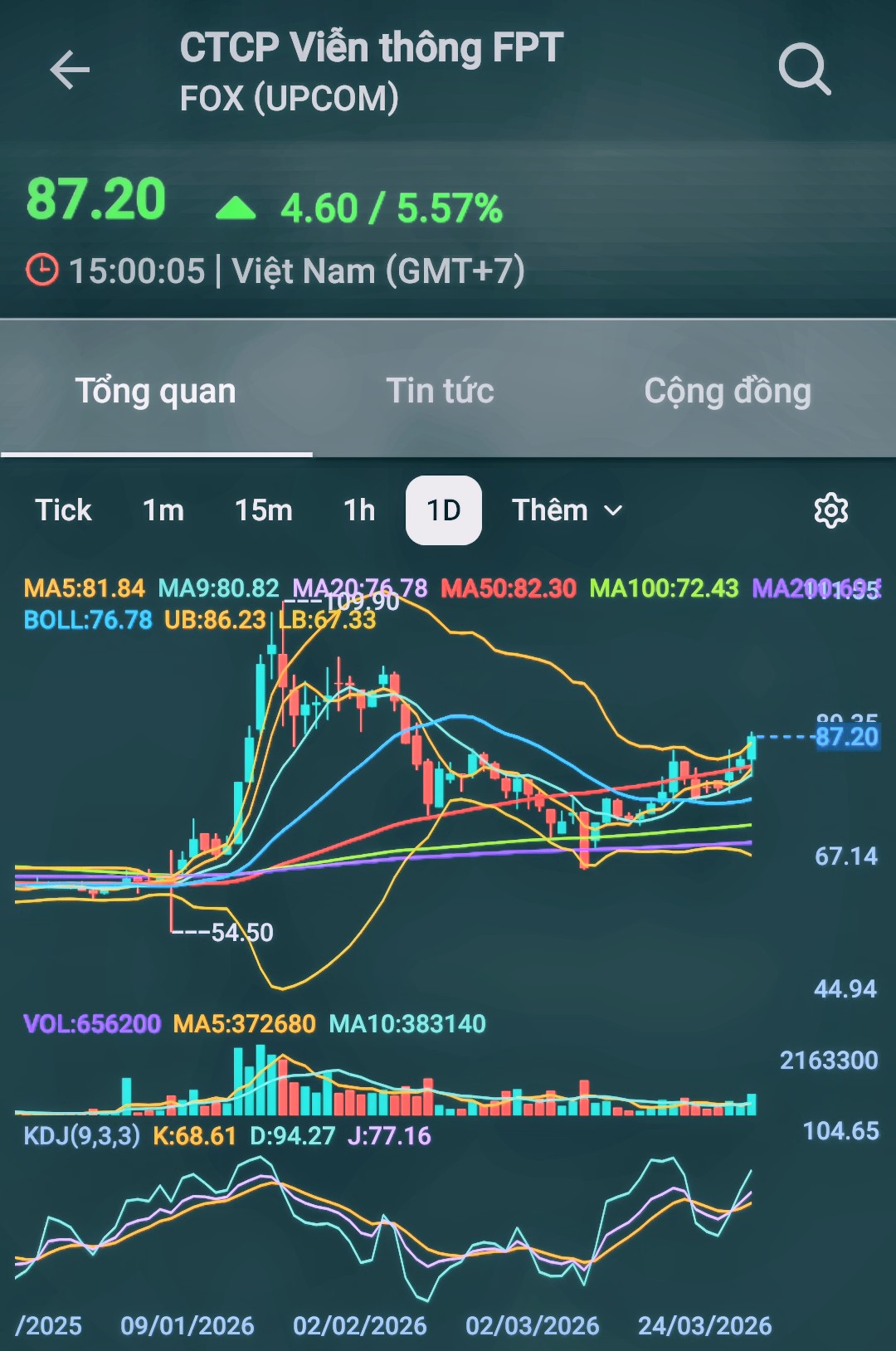Select the Tick chart interval
This screenshot has height=1351, width=896.
(63, 510)
